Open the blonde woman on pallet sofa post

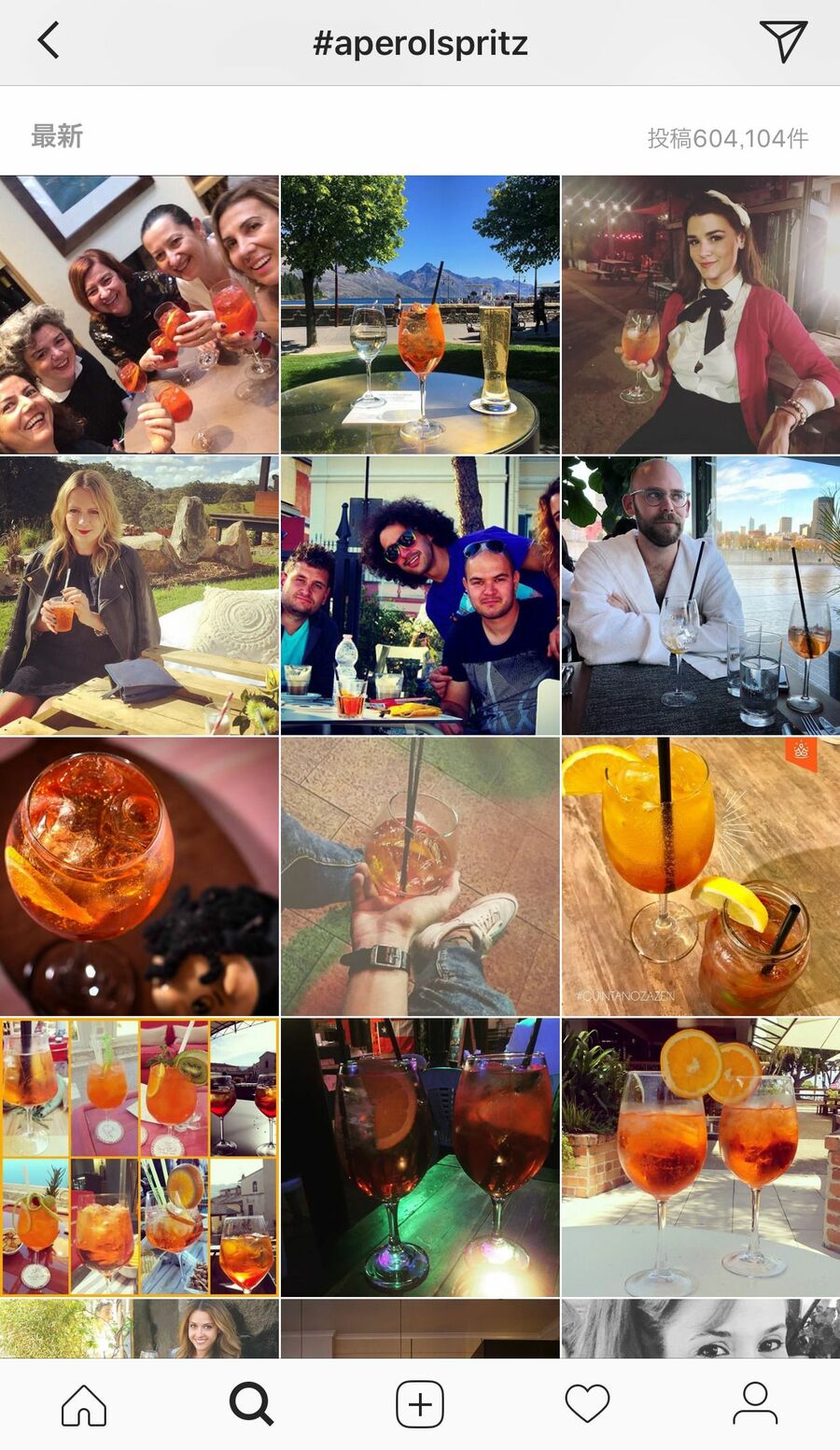139,596
